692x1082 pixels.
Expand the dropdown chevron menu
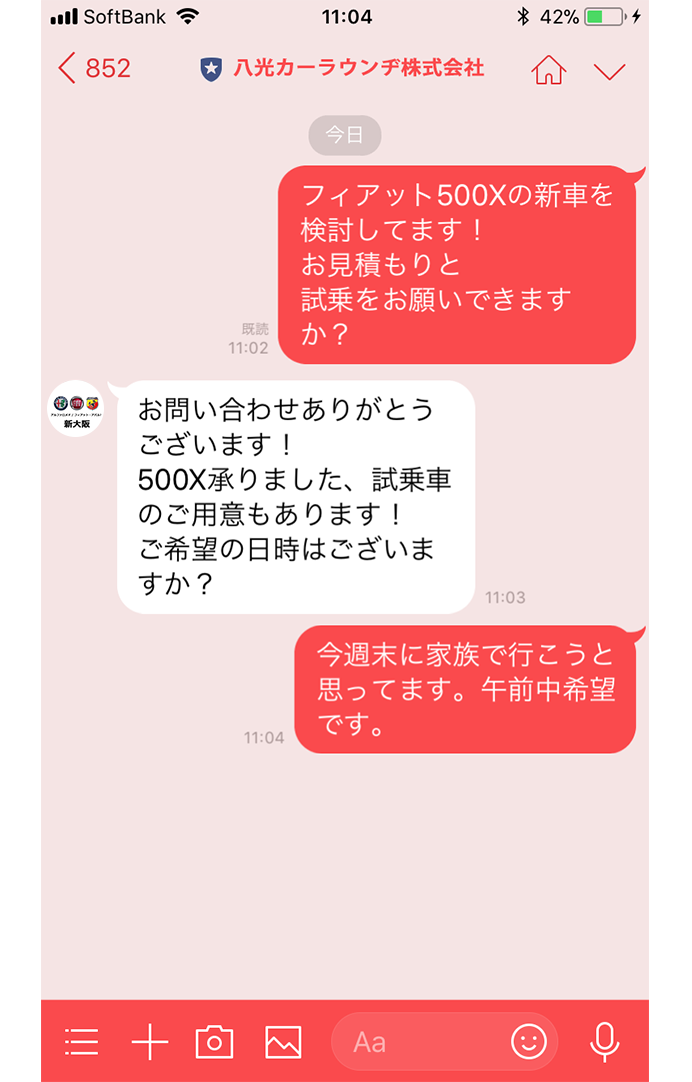point(609,70)
